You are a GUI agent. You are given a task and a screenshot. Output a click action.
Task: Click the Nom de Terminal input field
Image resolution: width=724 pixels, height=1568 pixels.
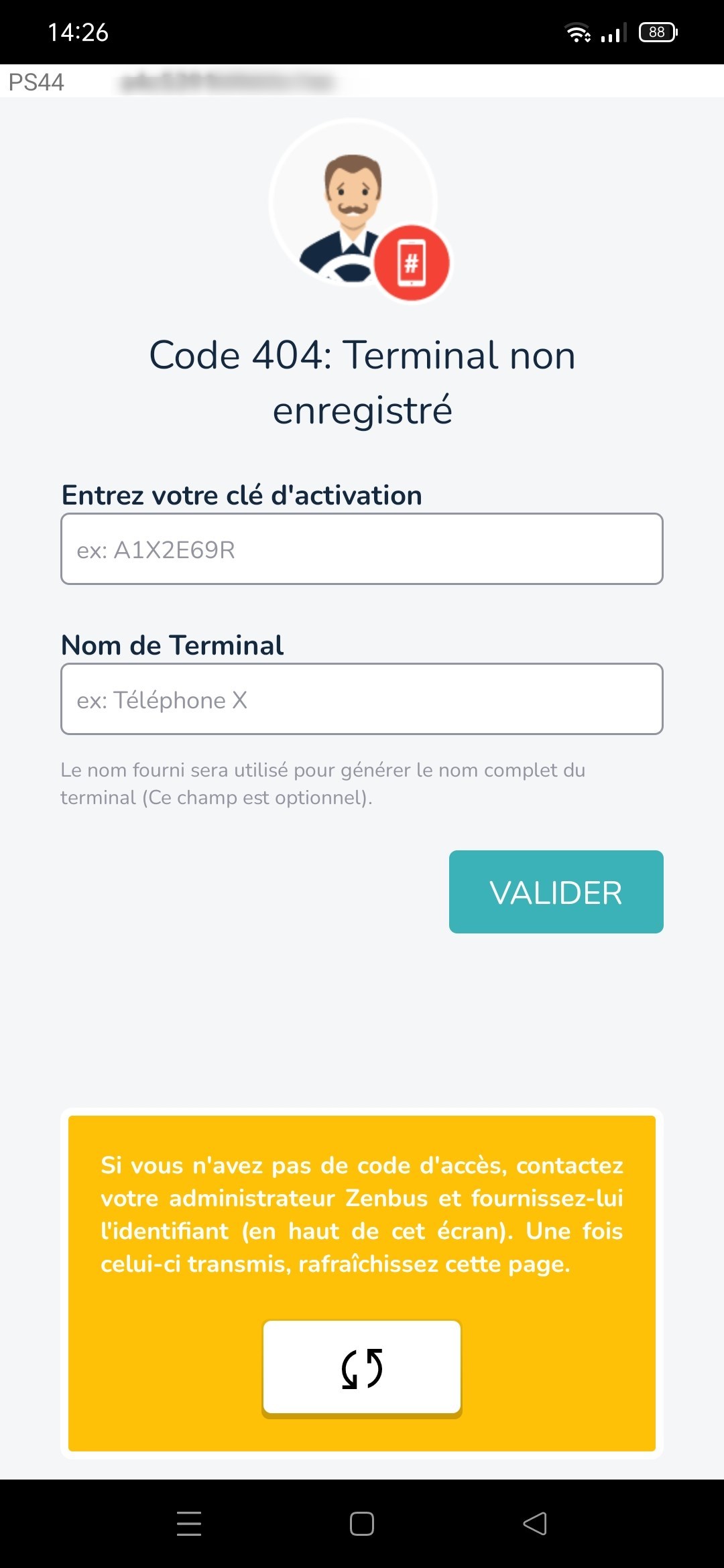[362, 699]
